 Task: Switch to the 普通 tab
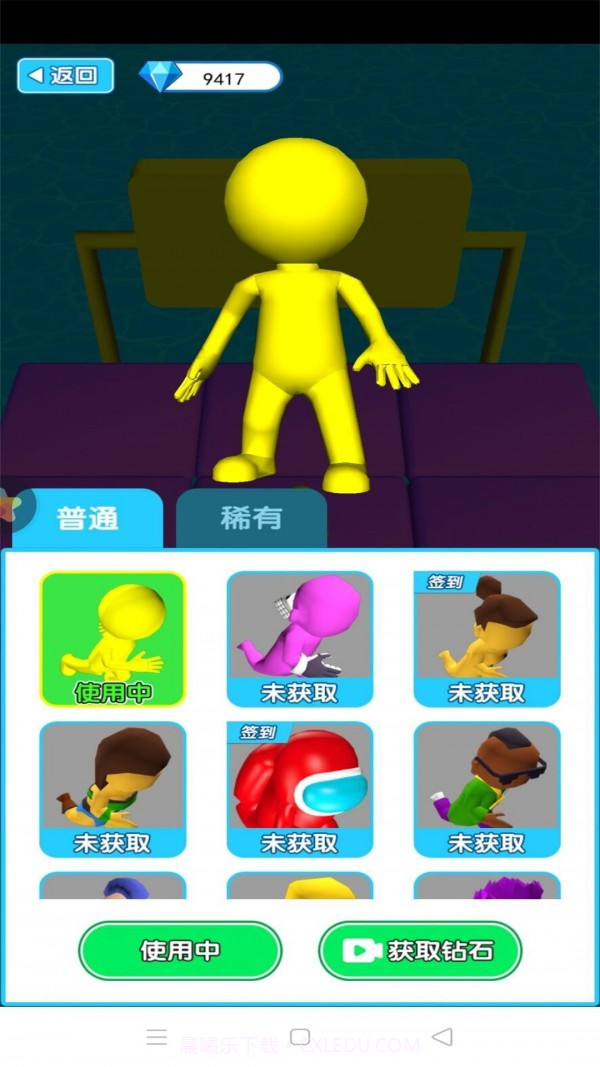(88, 518)
